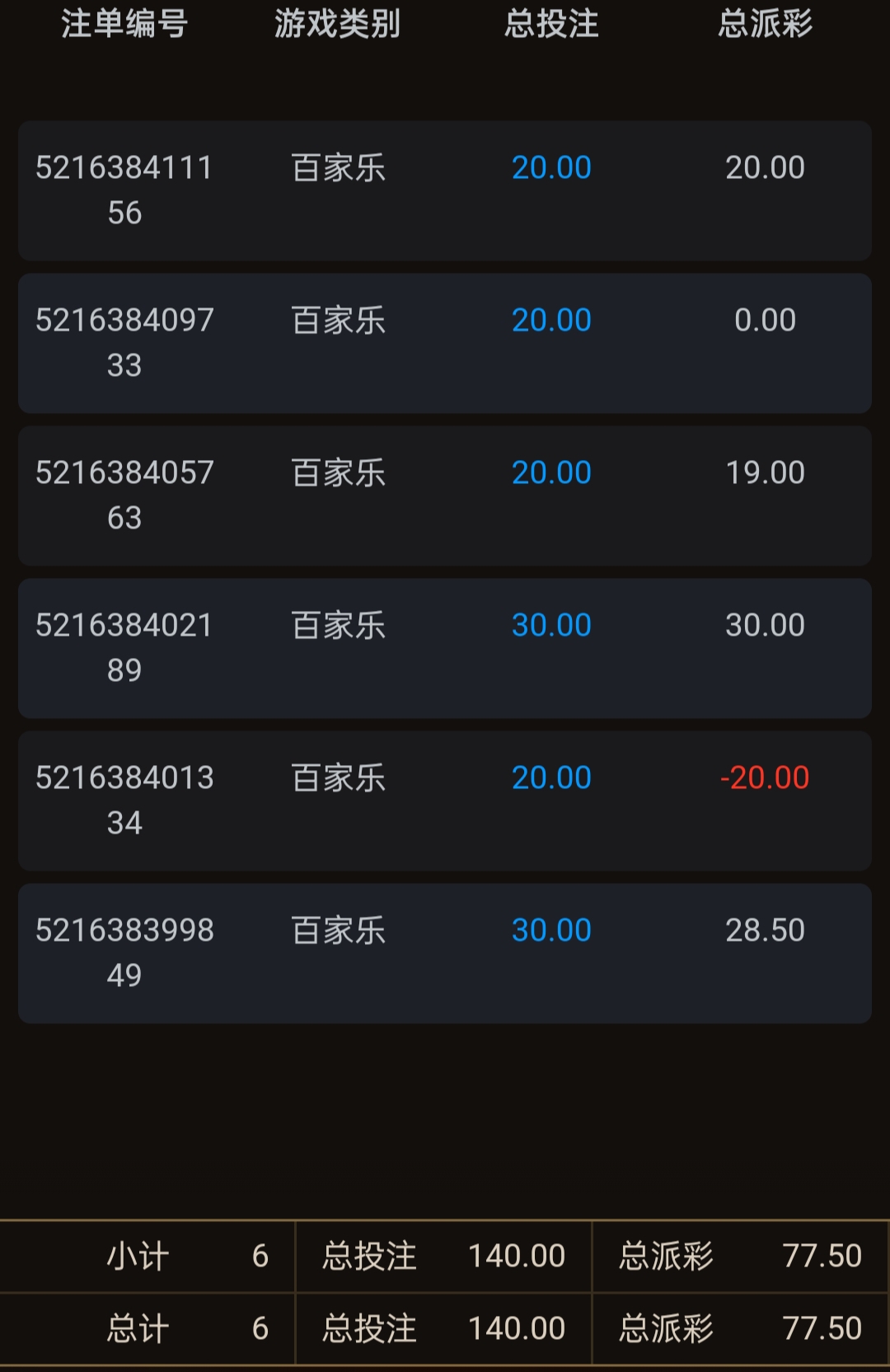Select the bet record ending in 02189
Image resolution: width=890 pixels, height=1372 pixels.
[445, 648]
